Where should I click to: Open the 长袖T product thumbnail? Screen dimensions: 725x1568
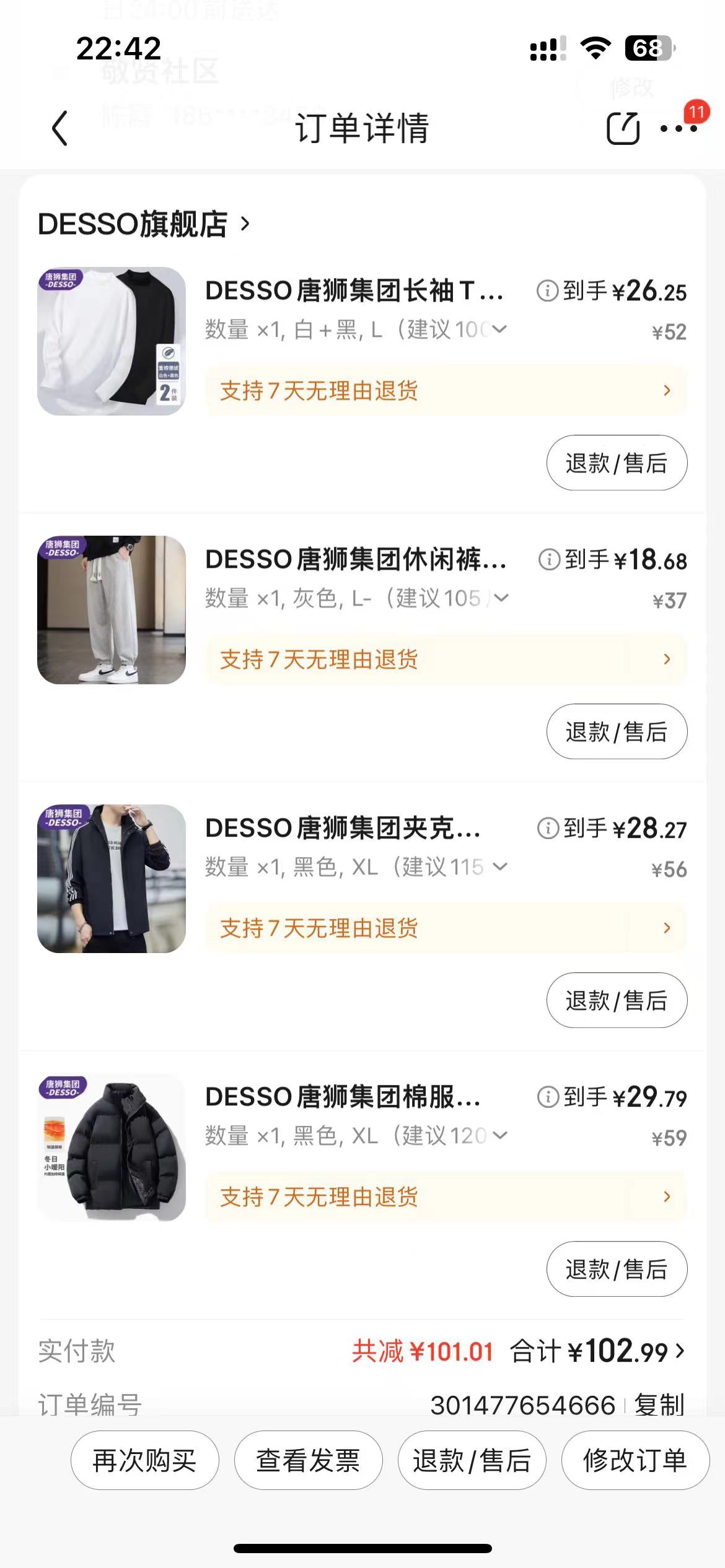[x=112, y=341]
